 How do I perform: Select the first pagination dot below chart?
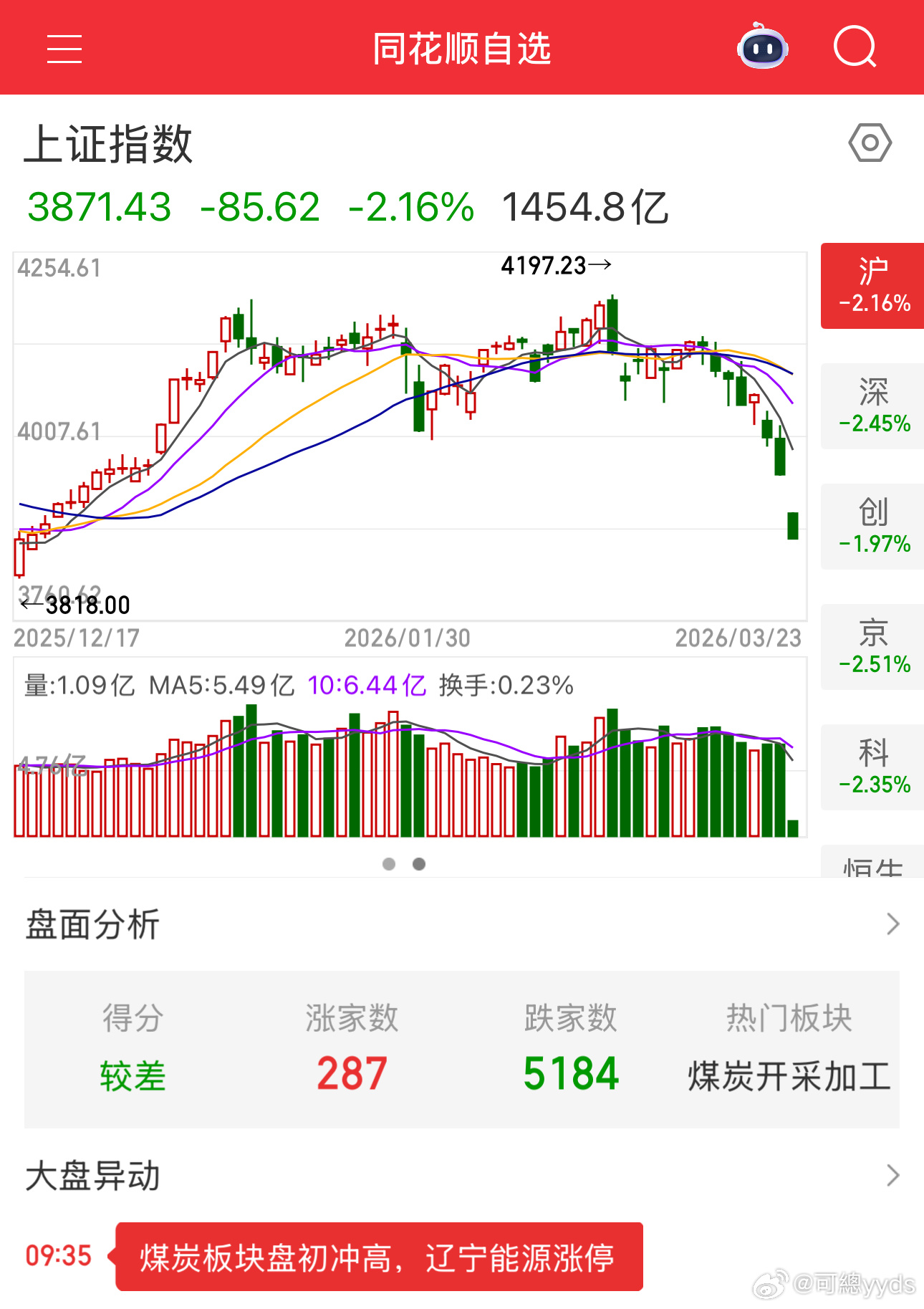tap(390, 865)
